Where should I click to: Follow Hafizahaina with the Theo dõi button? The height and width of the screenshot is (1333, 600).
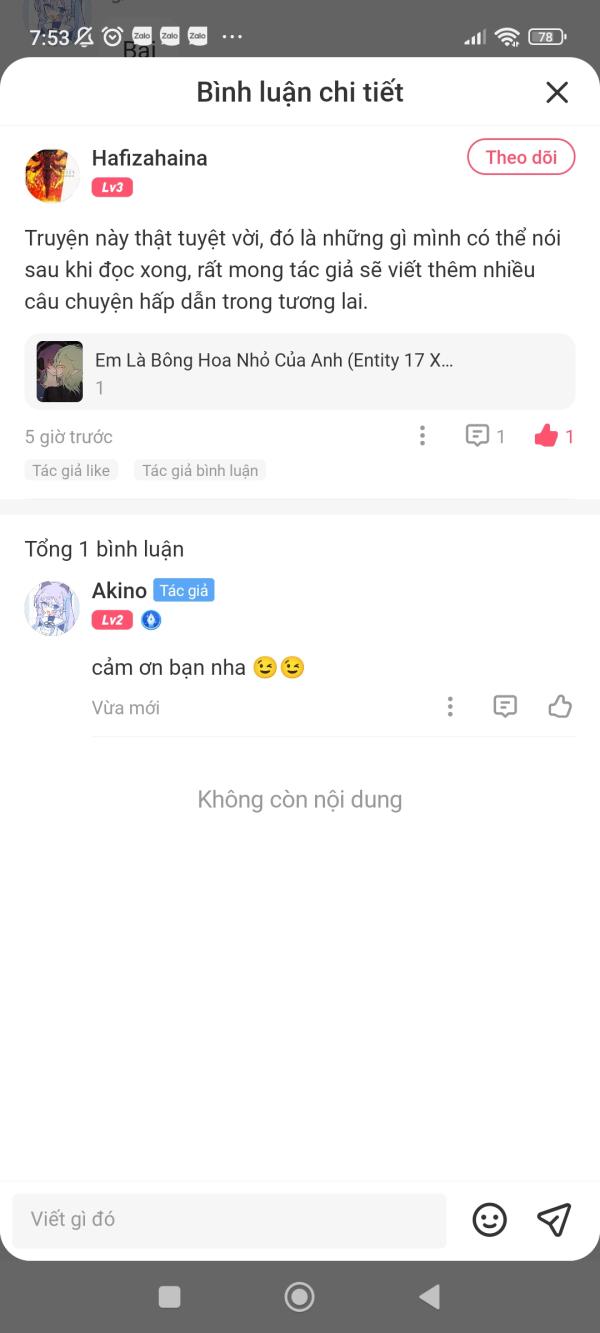click(521, 157)
